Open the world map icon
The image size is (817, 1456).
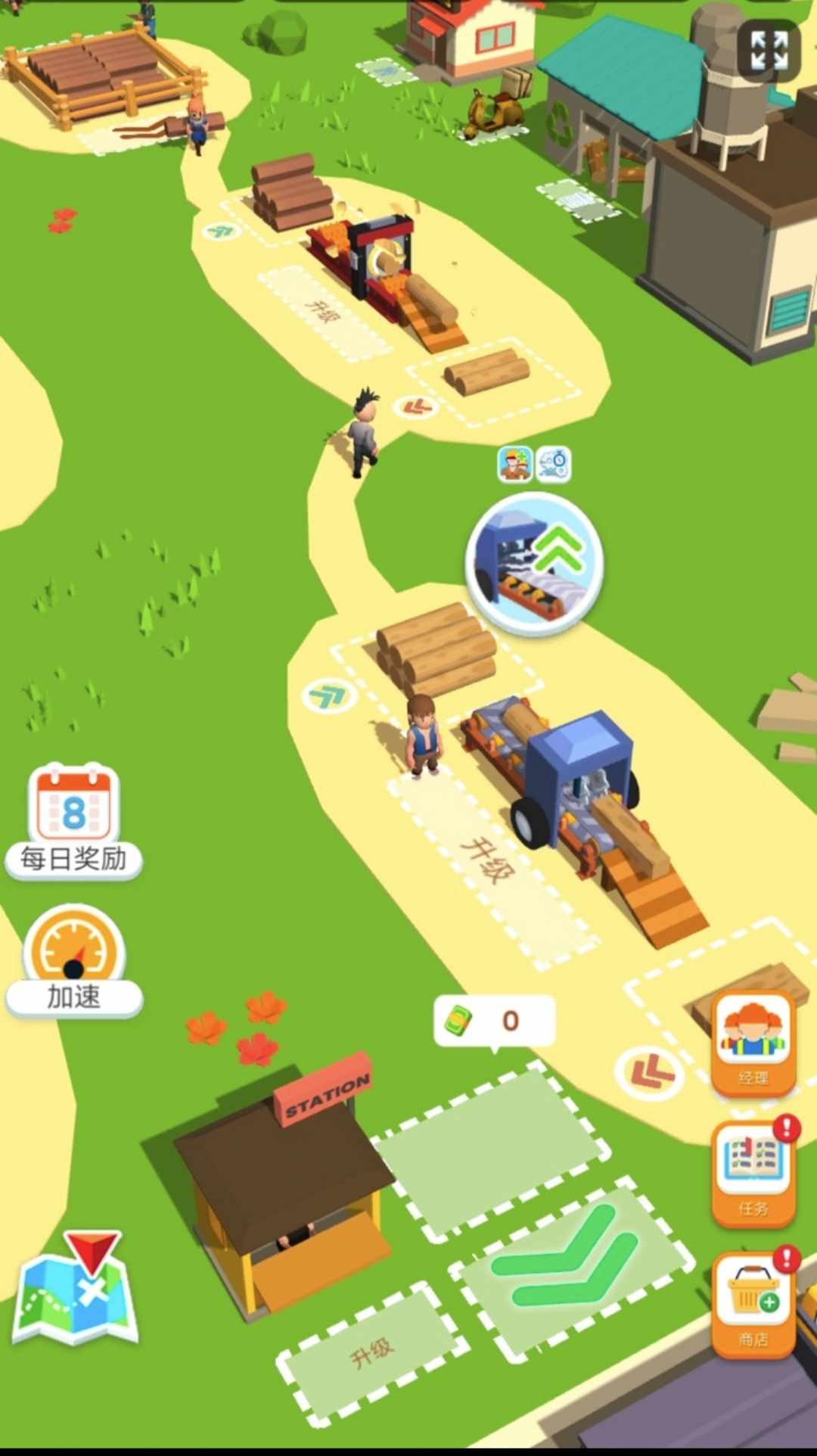pos(74,1290)
